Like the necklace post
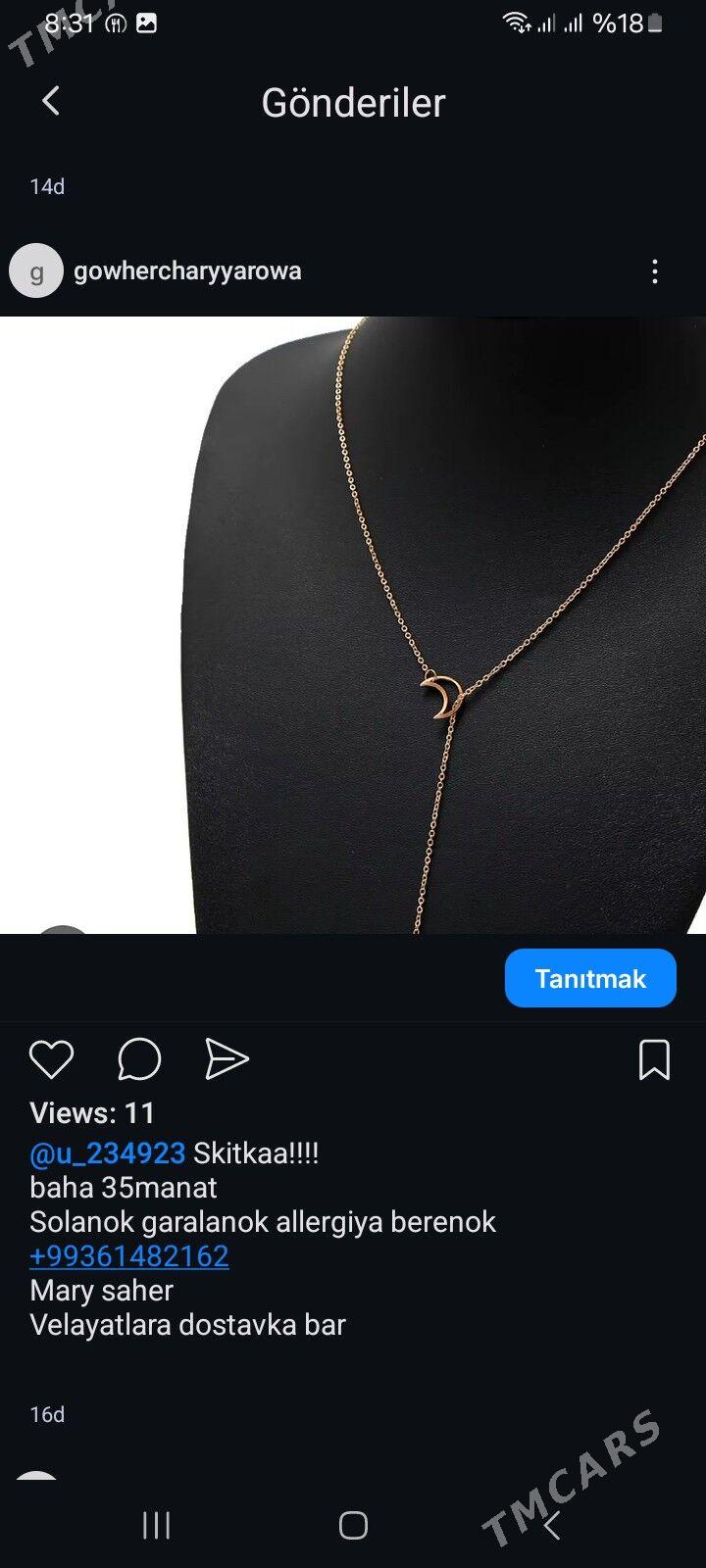The image size is (706, 1568). pos(51,1059)
